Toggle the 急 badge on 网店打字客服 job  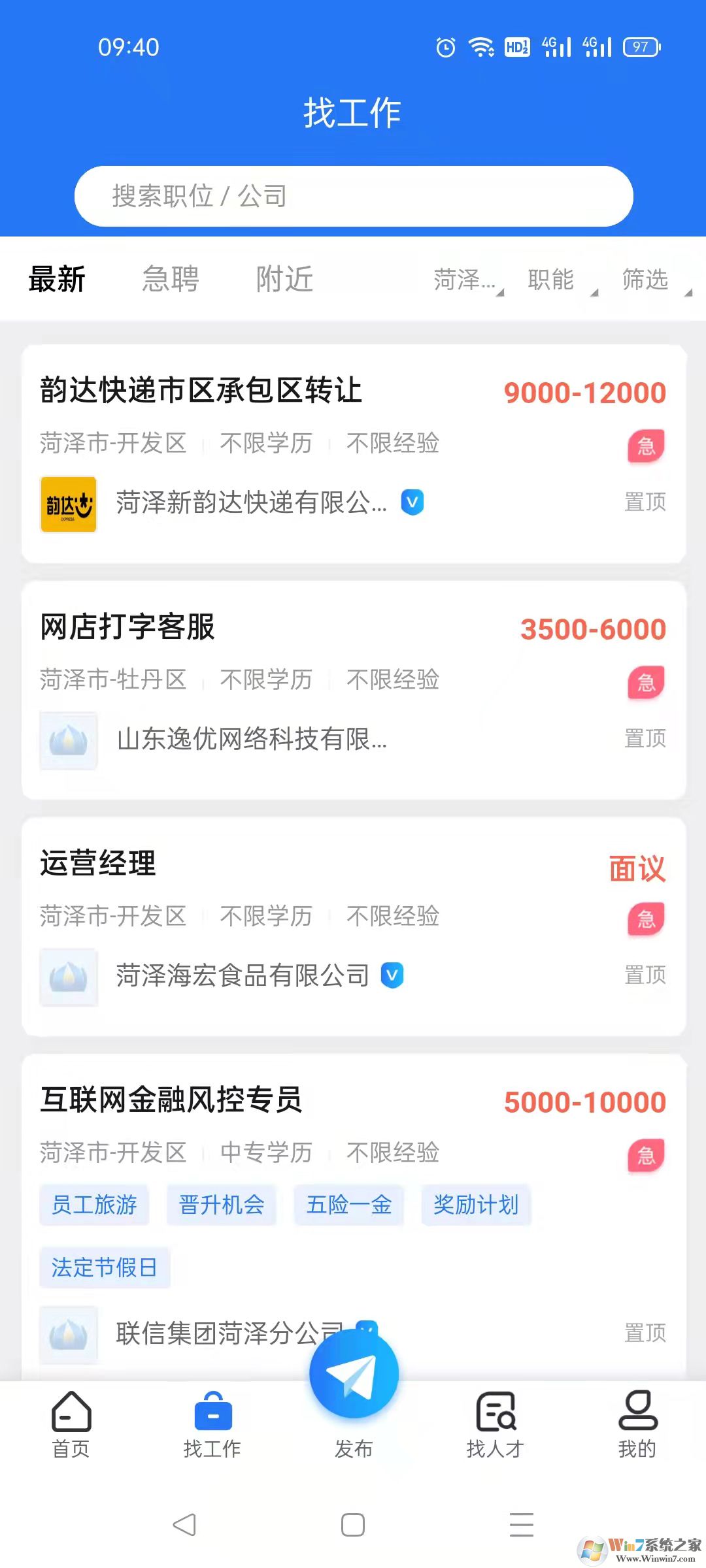click(x=646, y=682)
